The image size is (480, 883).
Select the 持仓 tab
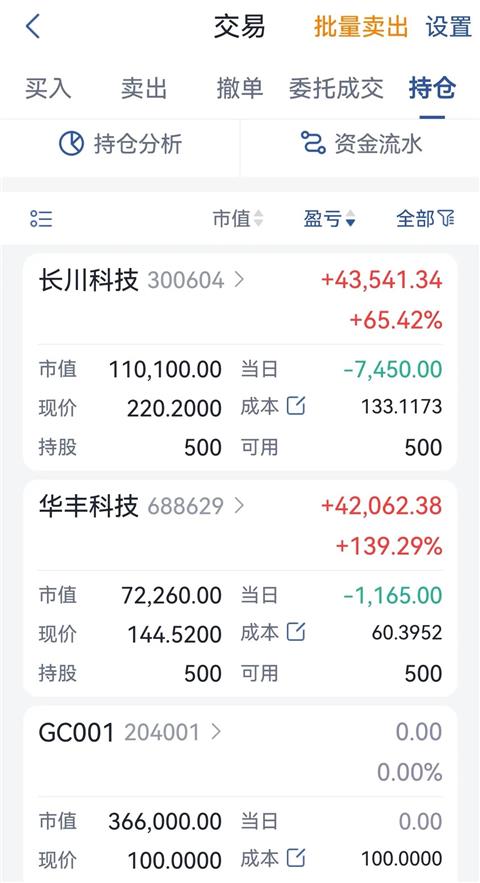pyautogui.click(x=432, y=88)
